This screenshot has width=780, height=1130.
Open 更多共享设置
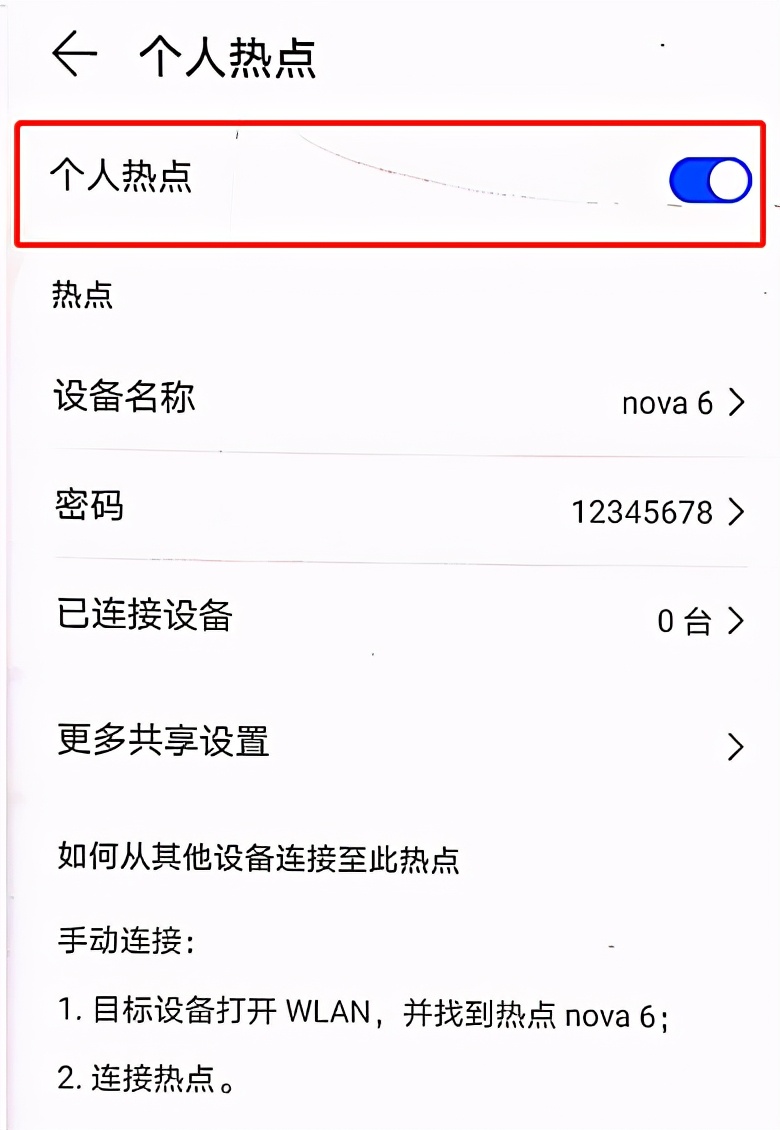[x=400, y=744]
